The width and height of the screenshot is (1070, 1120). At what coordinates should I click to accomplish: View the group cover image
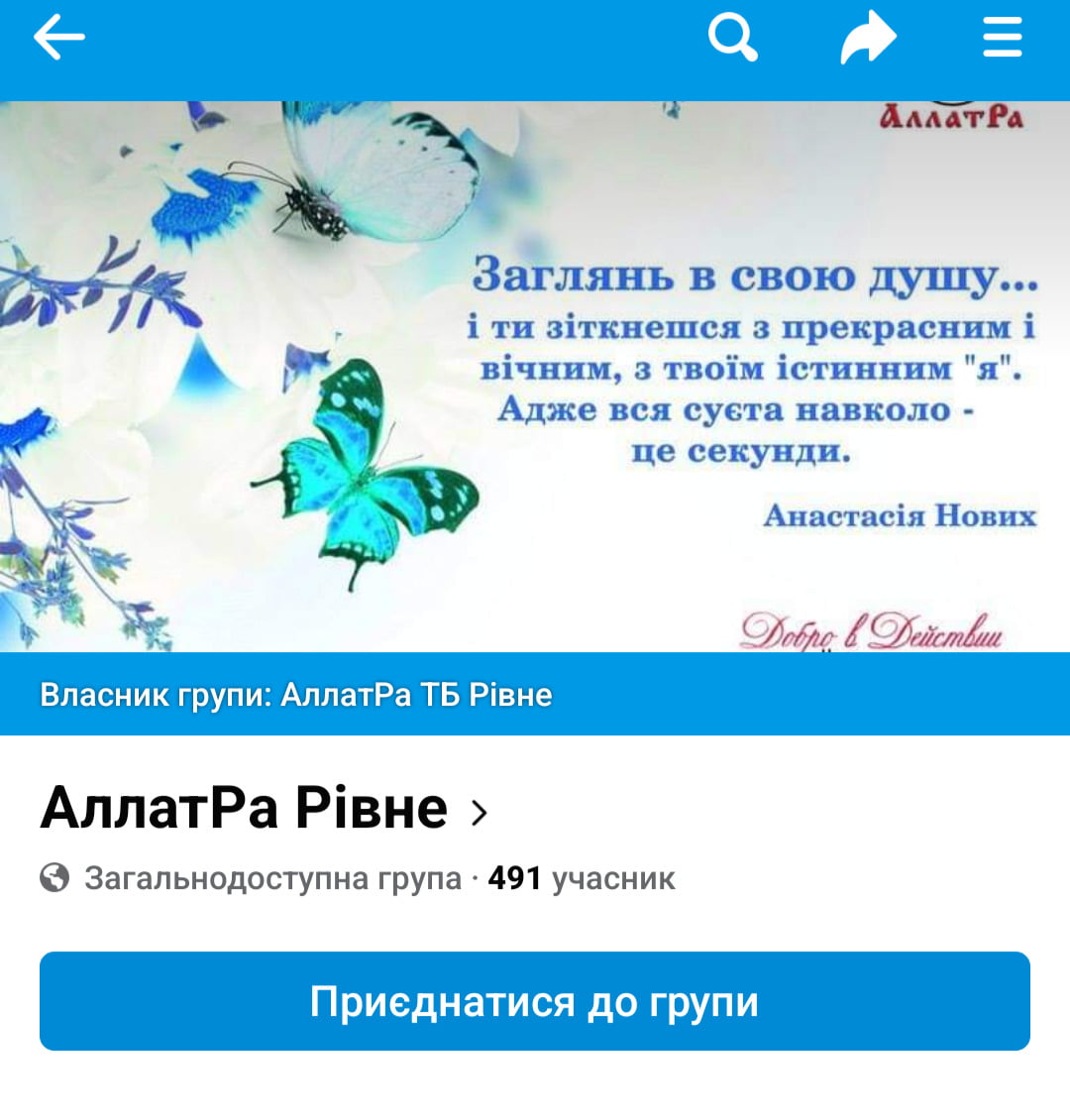point(535,377)
